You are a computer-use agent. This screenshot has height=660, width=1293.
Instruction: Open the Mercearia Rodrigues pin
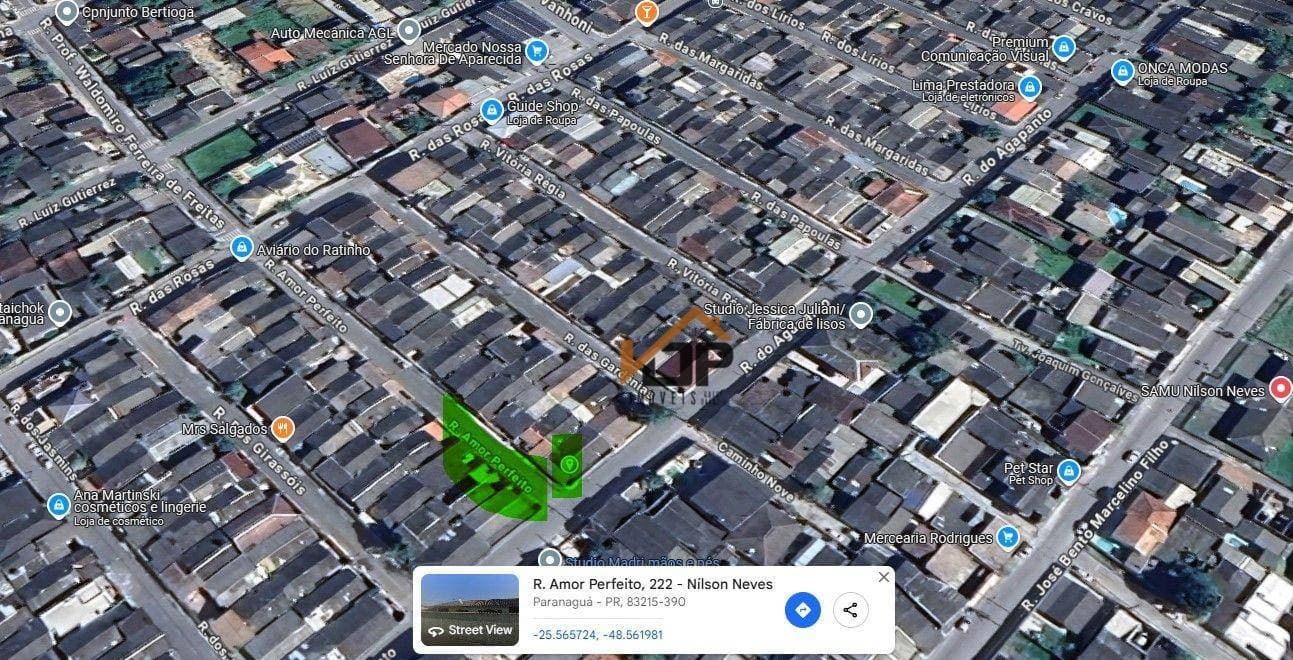1008,537
